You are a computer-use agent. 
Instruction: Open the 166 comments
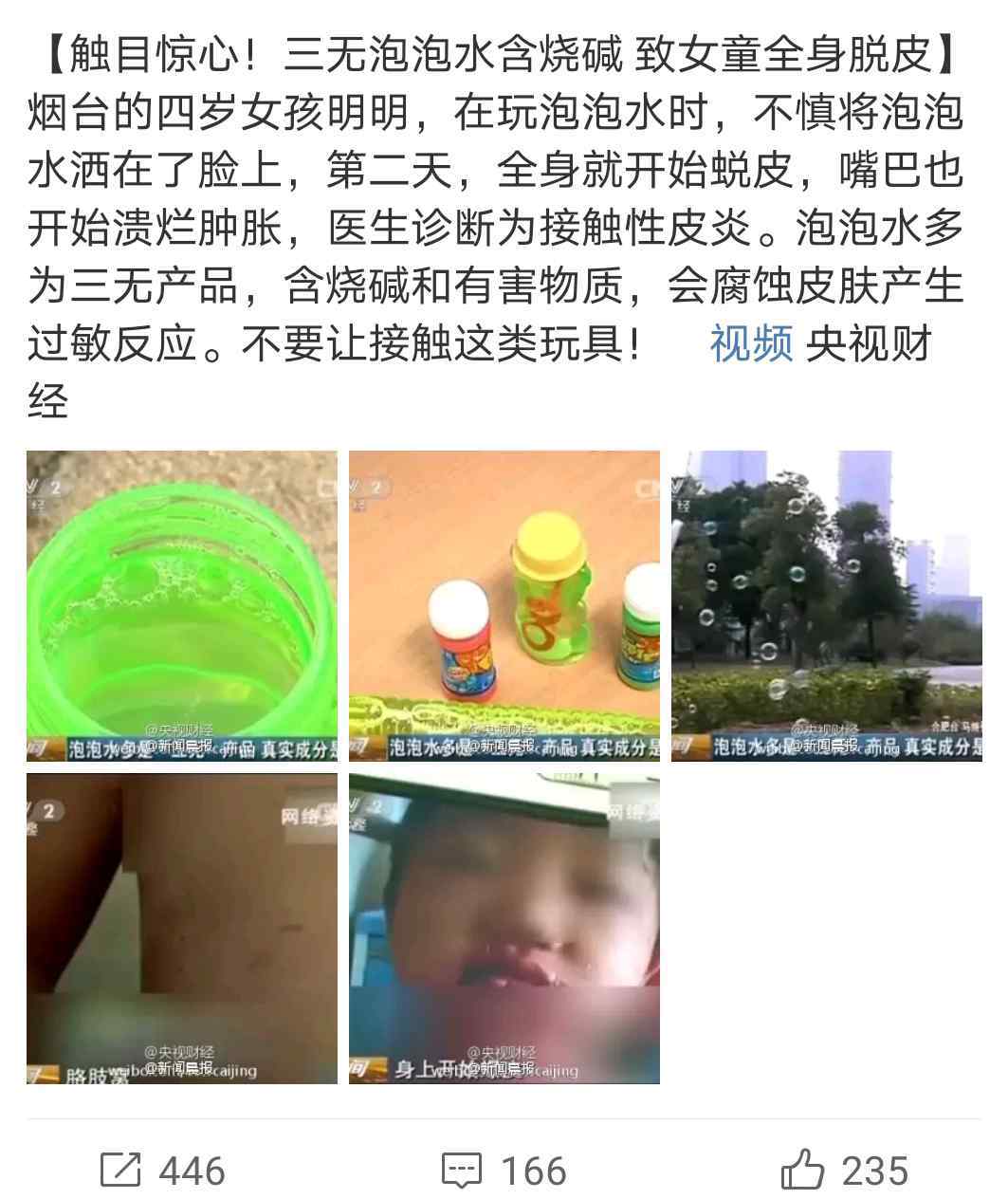(x=504, y=1171)
